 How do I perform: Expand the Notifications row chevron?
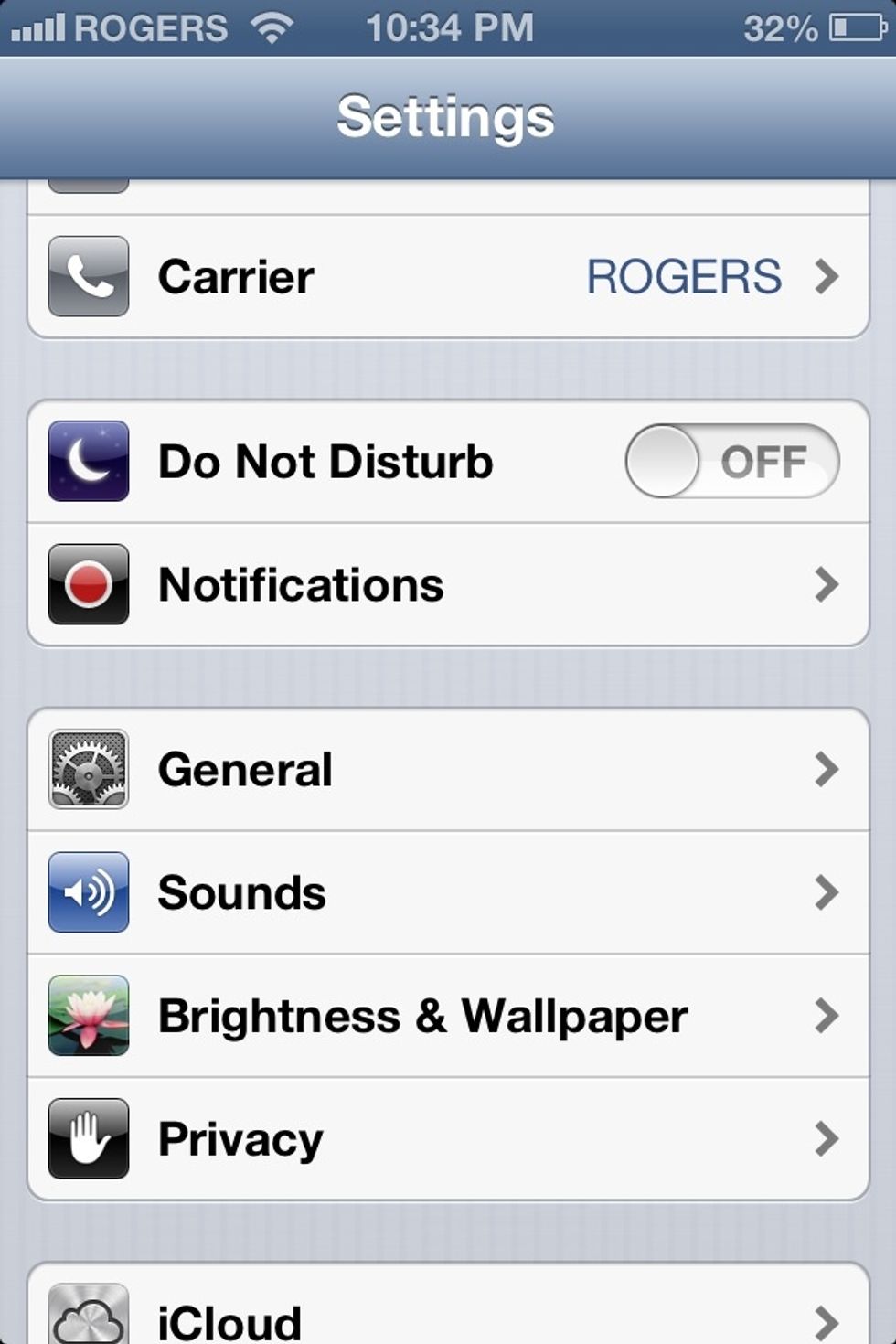828,583
